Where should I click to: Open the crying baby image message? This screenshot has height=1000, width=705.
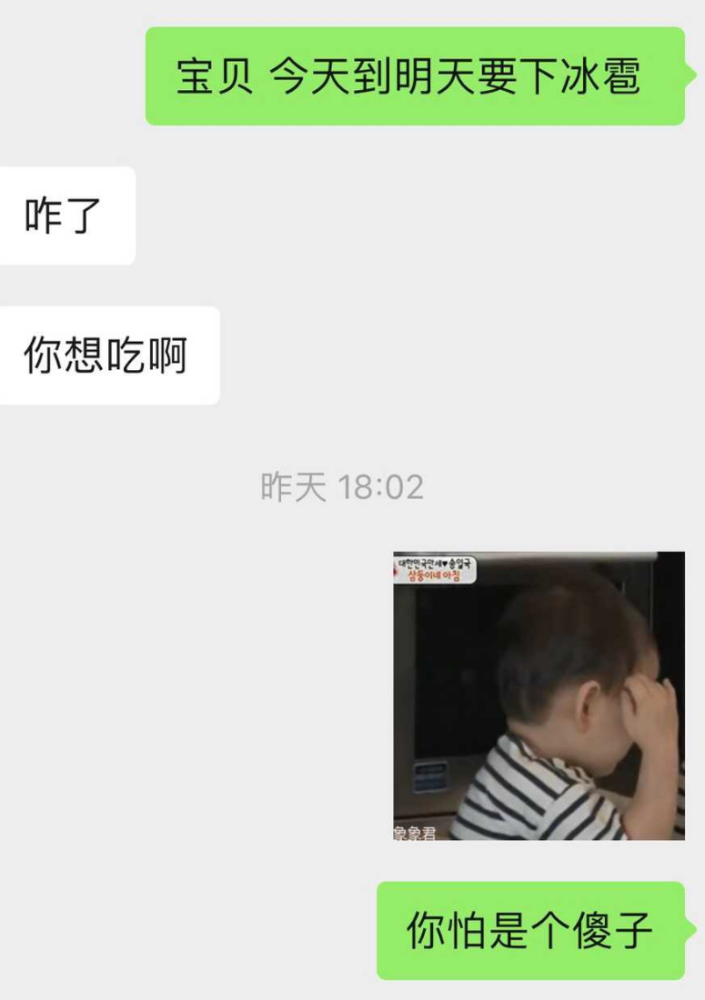538,695
